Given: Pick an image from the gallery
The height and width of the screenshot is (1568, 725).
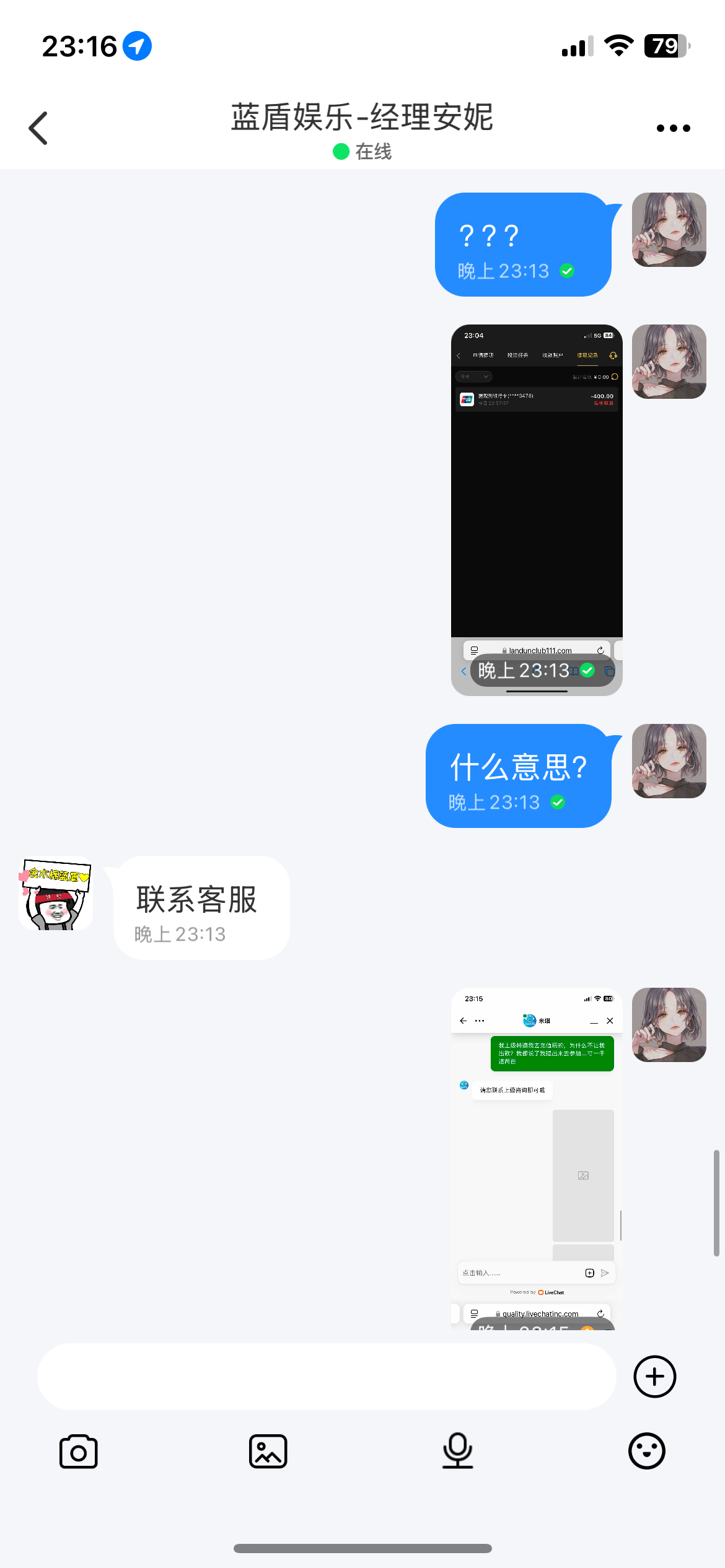Looking at the screenshot, I should [268, 1451].
